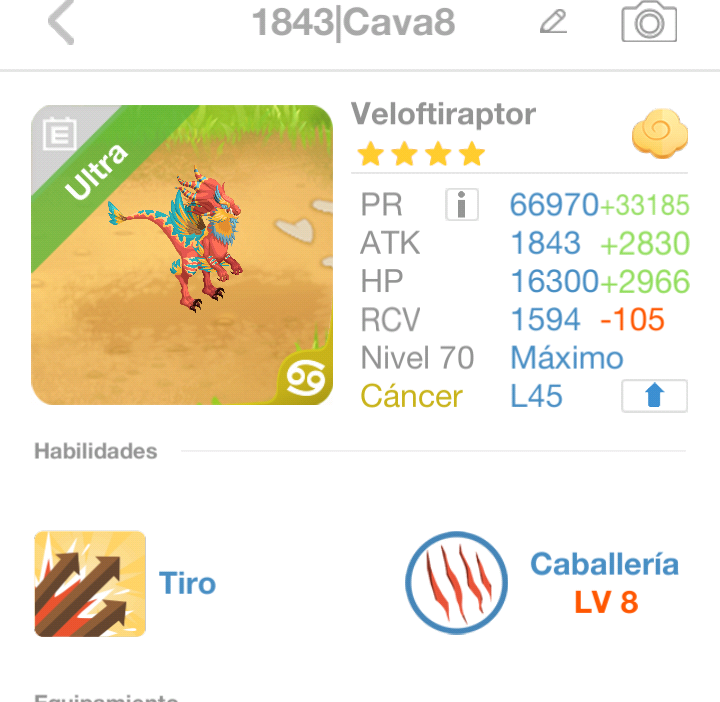Open the PR info icon

coord(461,205)
